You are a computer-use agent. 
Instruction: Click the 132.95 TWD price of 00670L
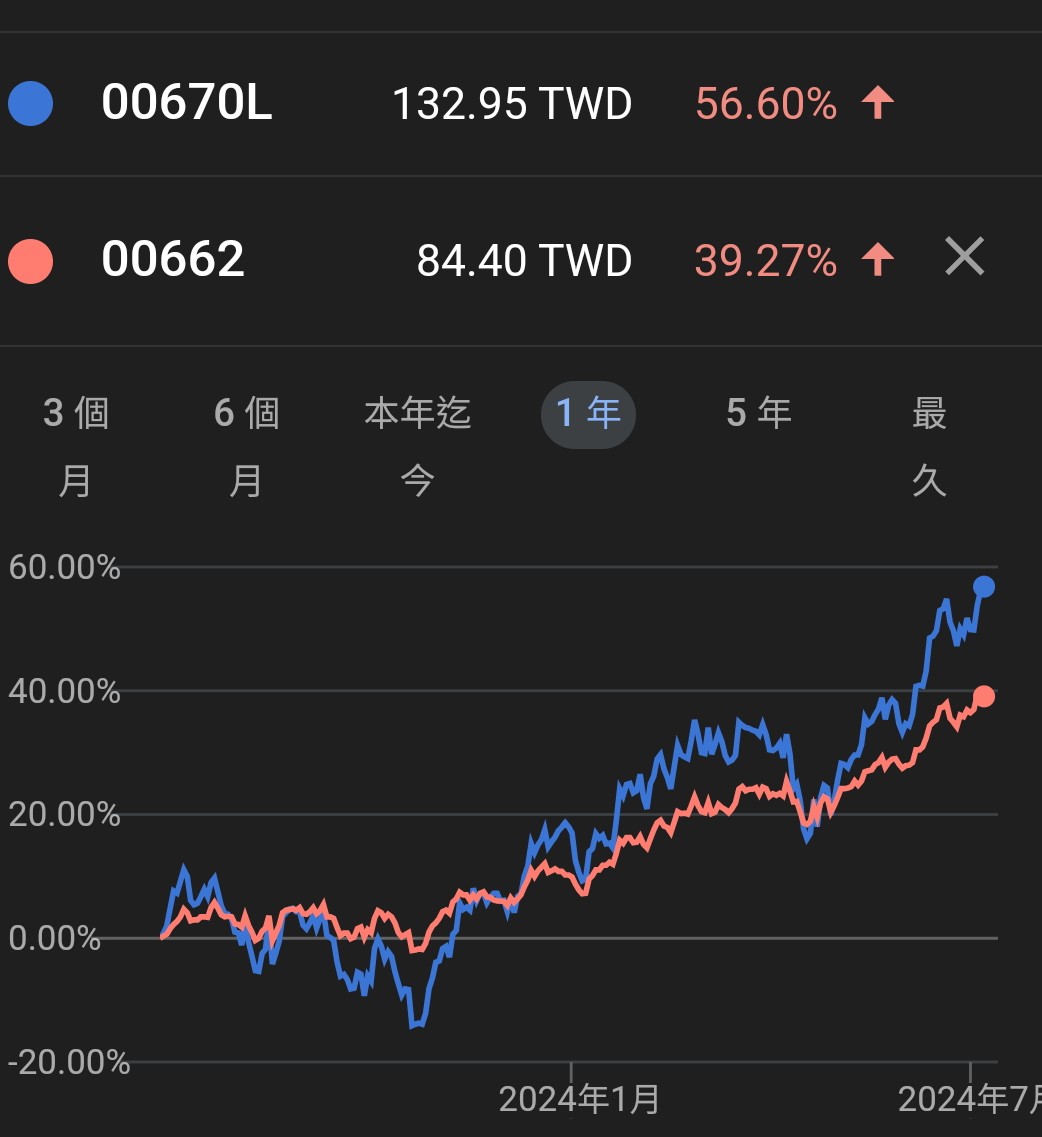pyautogui.click(x=512, y=103)
